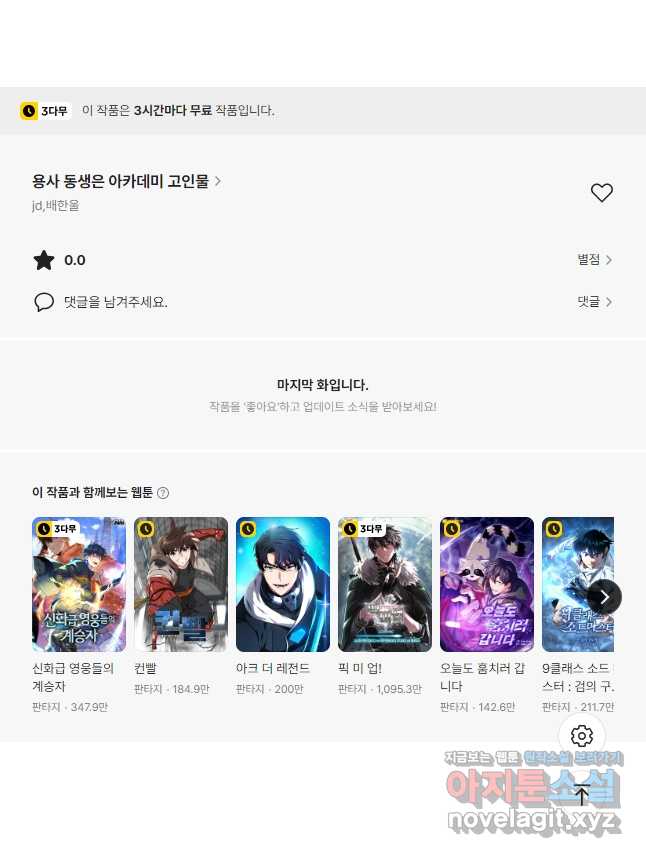Tap the info icon beside 이 작품과 함께보는 웹툰
This screenshot has width=646, height=858.
click(163, 493)
